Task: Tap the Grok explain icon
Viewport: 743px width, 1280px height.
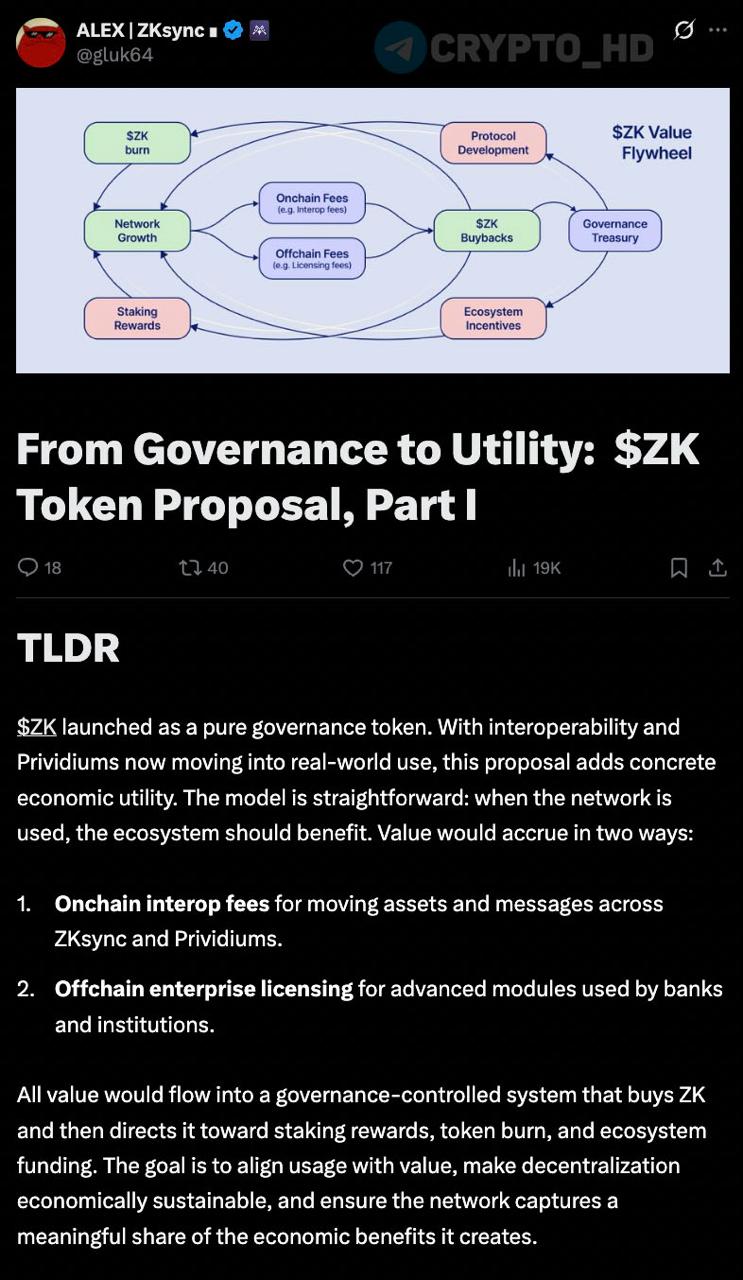Action: point(684,31)
